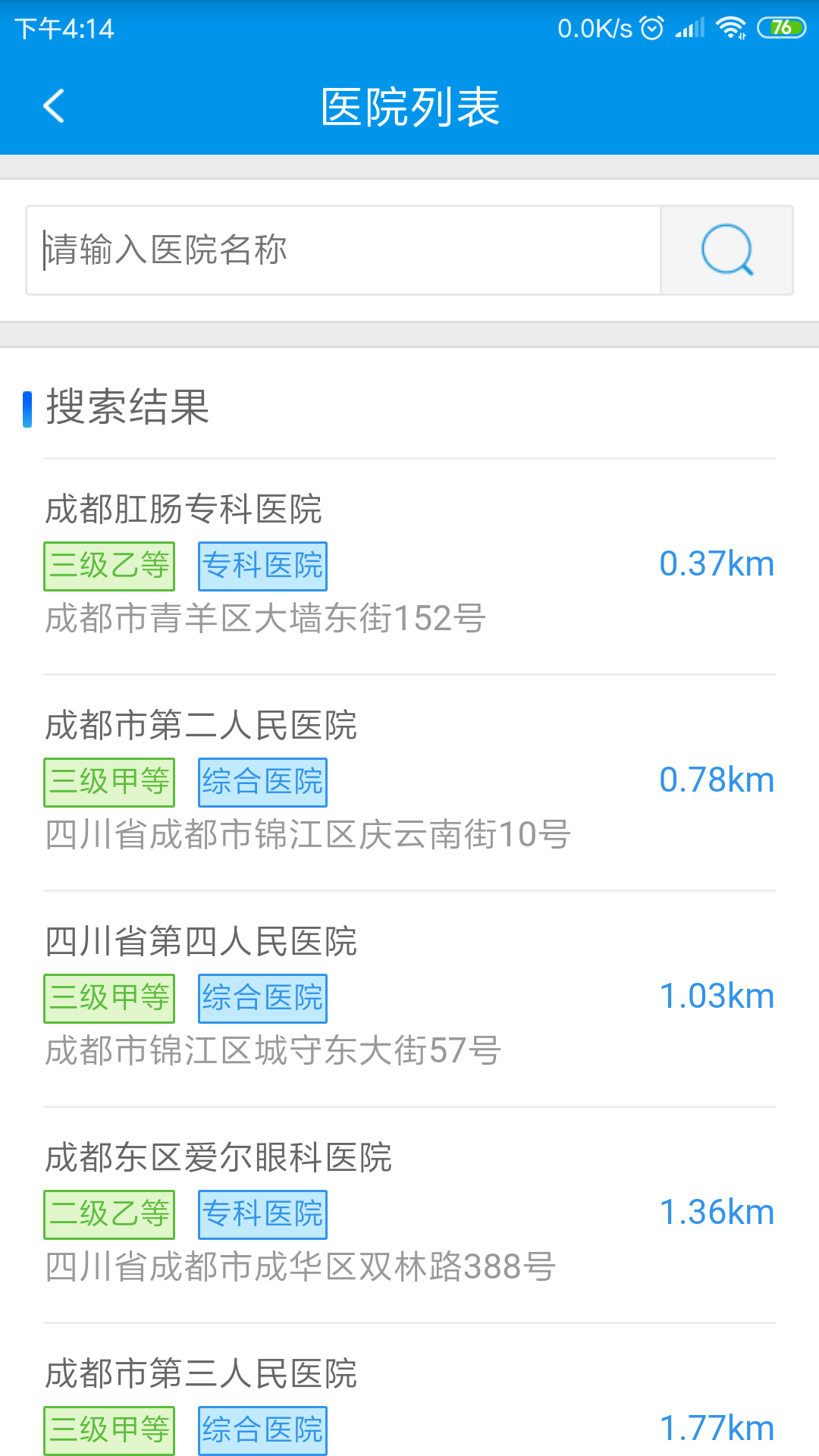
Task: Select the 专科医院 tag of 成都东区爱尔眼科医院
Action: point(262,1214)
